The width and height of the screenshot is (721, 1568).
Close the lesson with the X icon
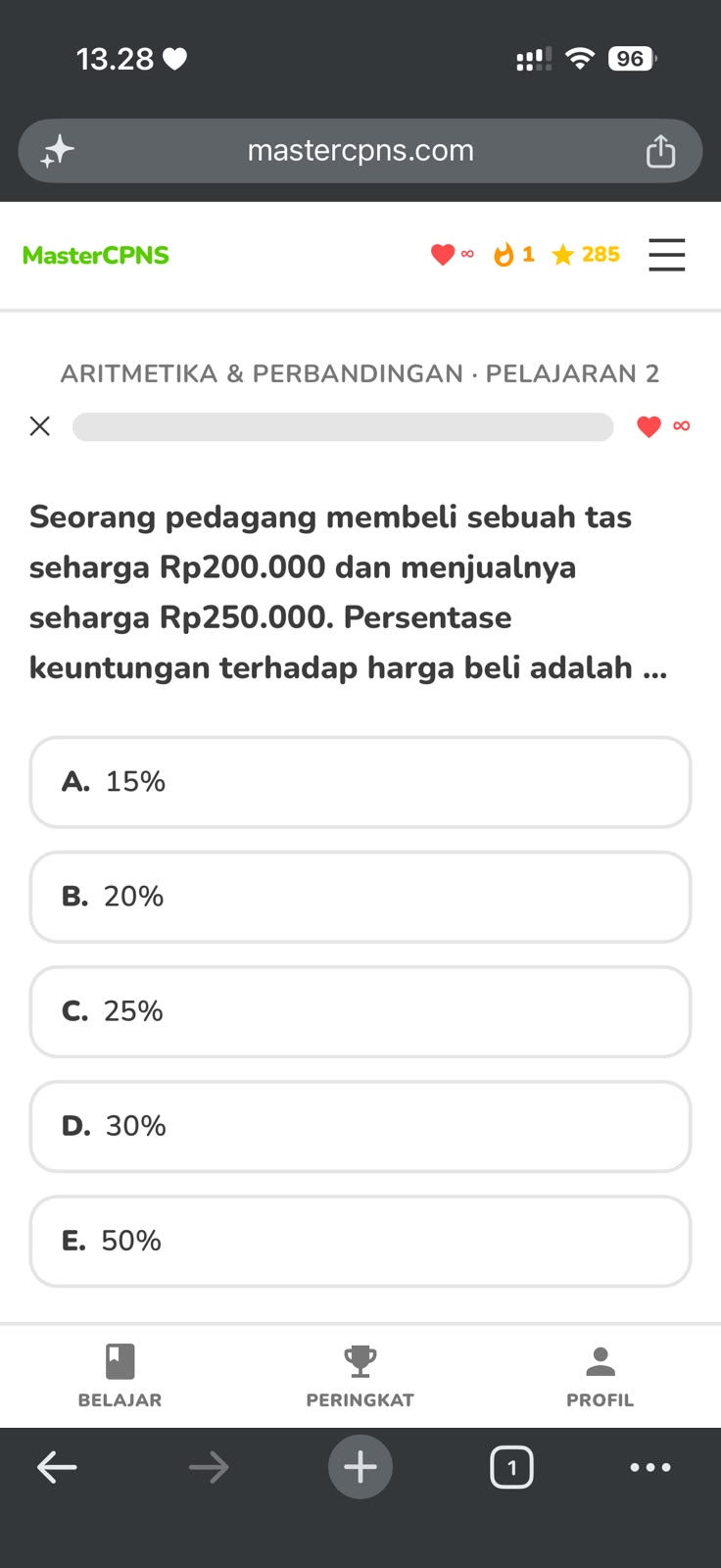(x=40, y=426)
